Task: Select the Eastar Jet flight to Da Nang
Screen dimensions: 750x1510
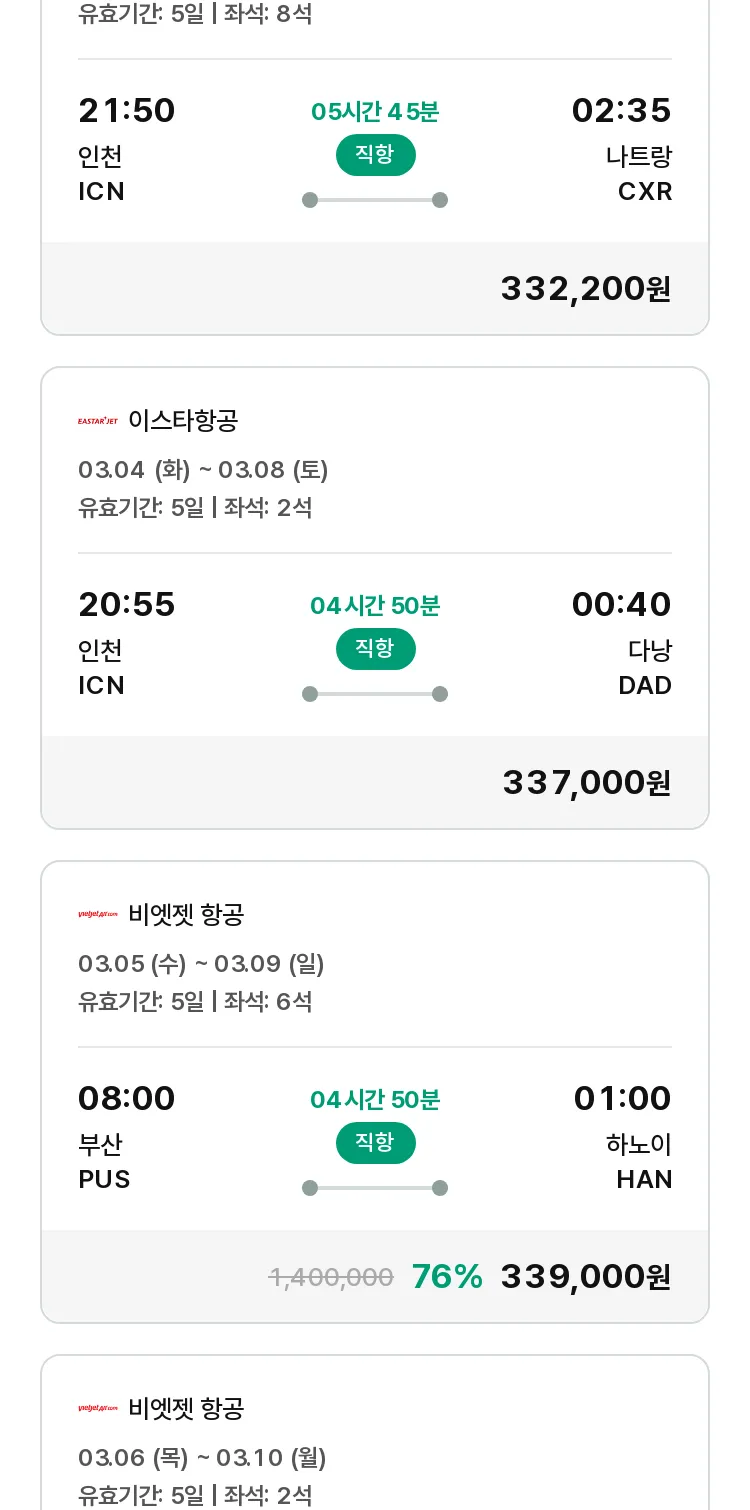Action: [375, 598]
